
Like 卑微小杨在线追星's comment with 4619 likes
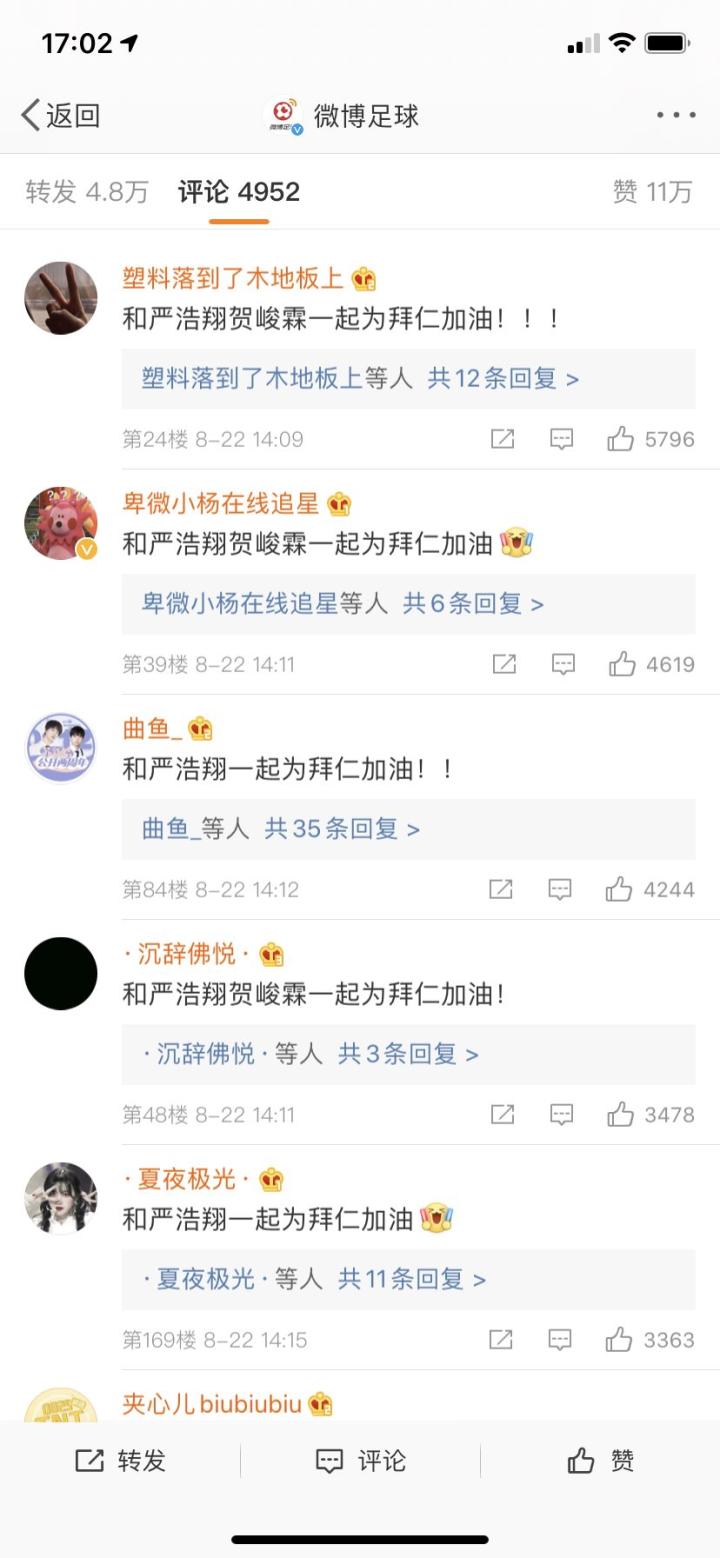click(621, 664)
